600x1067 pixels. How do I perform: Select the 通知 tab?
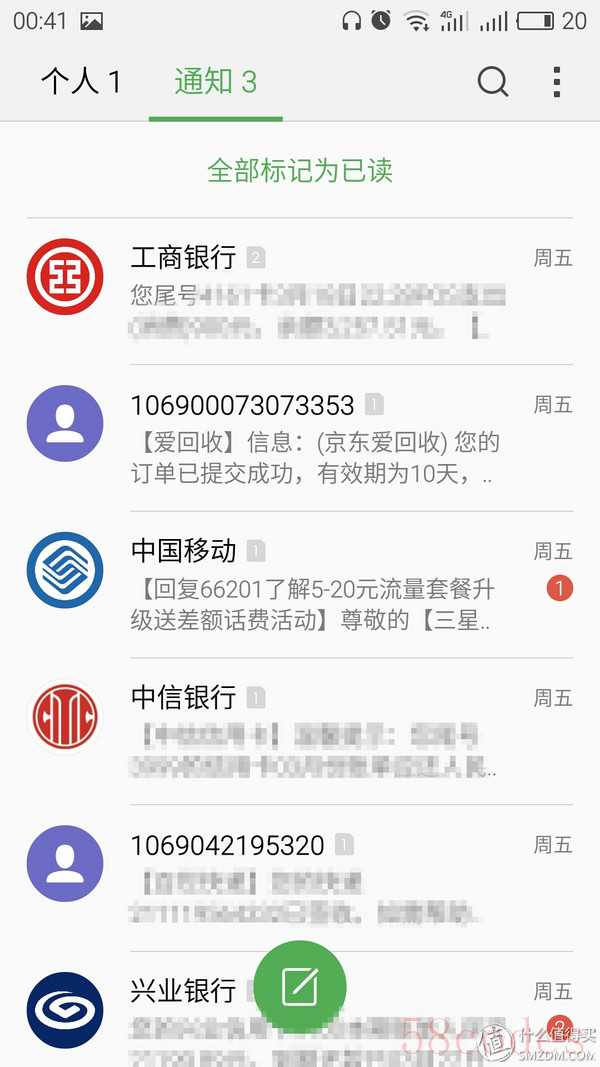click(215, 82)
